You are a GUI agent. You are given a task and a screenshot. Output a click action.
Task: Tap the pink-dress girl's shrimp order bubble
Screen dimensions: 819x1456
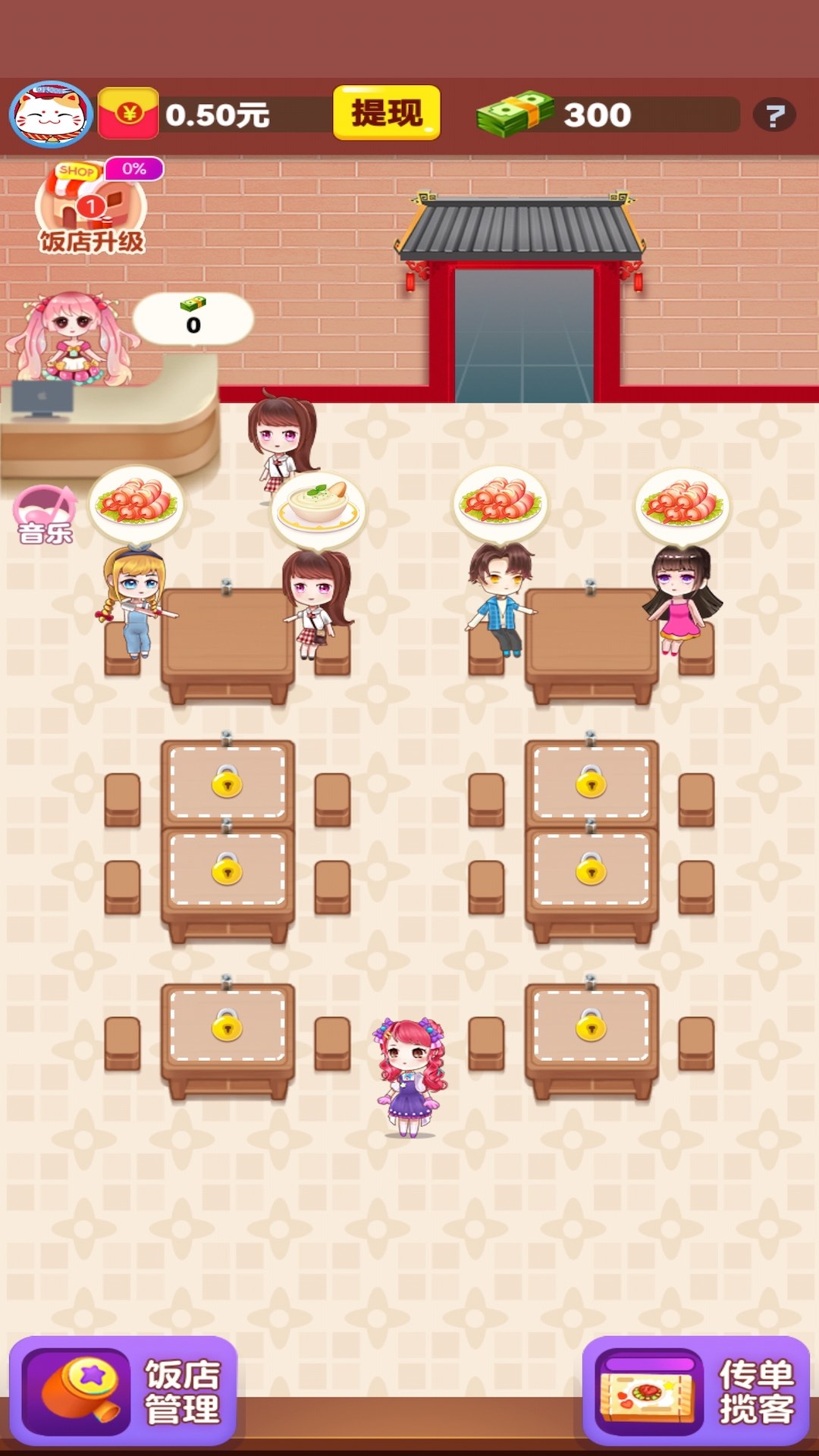(x=682, y=504)
